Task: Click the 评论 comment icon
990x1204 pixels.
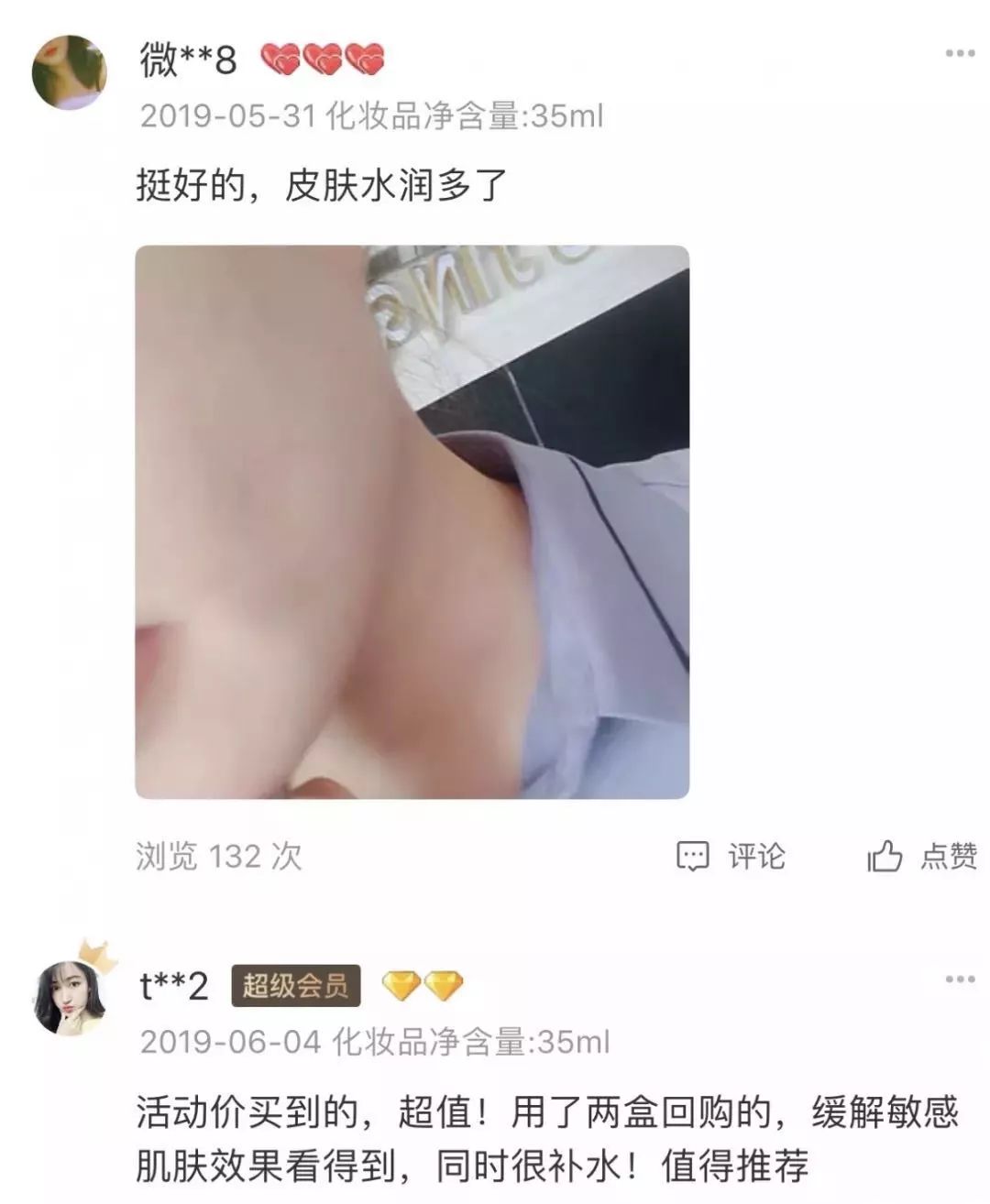Action: (x=696, y=857)
